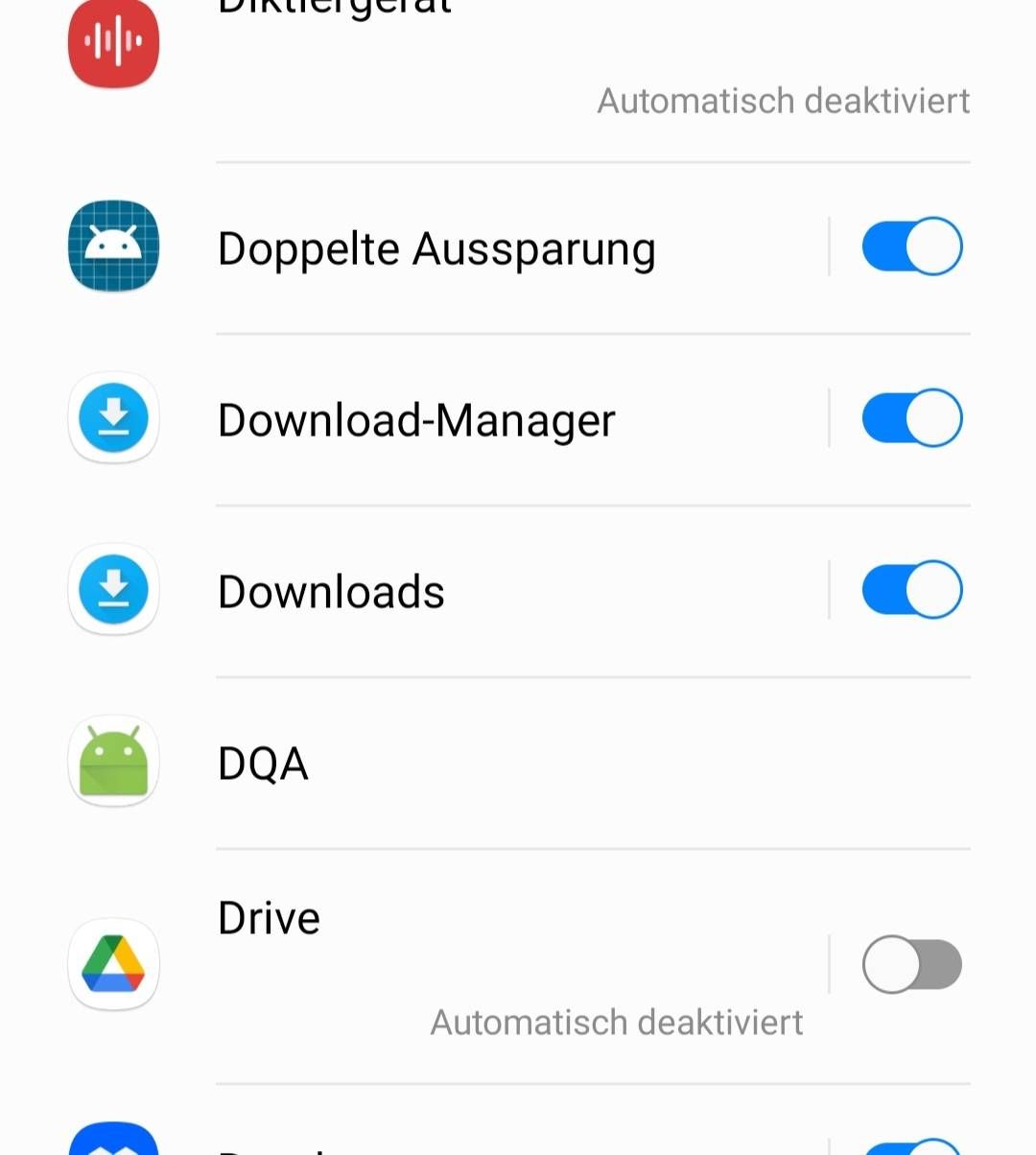Enable the Drive toggle

coord(911,964)
